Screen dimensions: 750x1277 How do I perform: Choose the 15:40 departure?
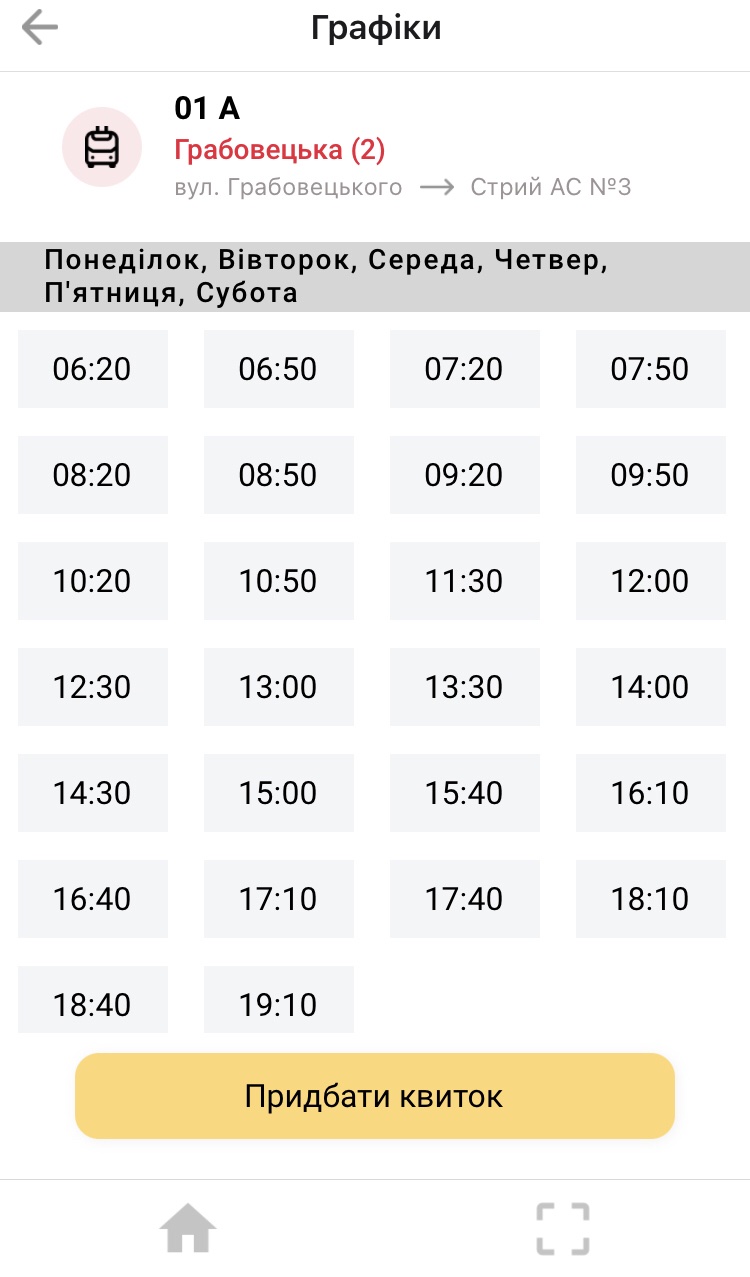(465, 793)
